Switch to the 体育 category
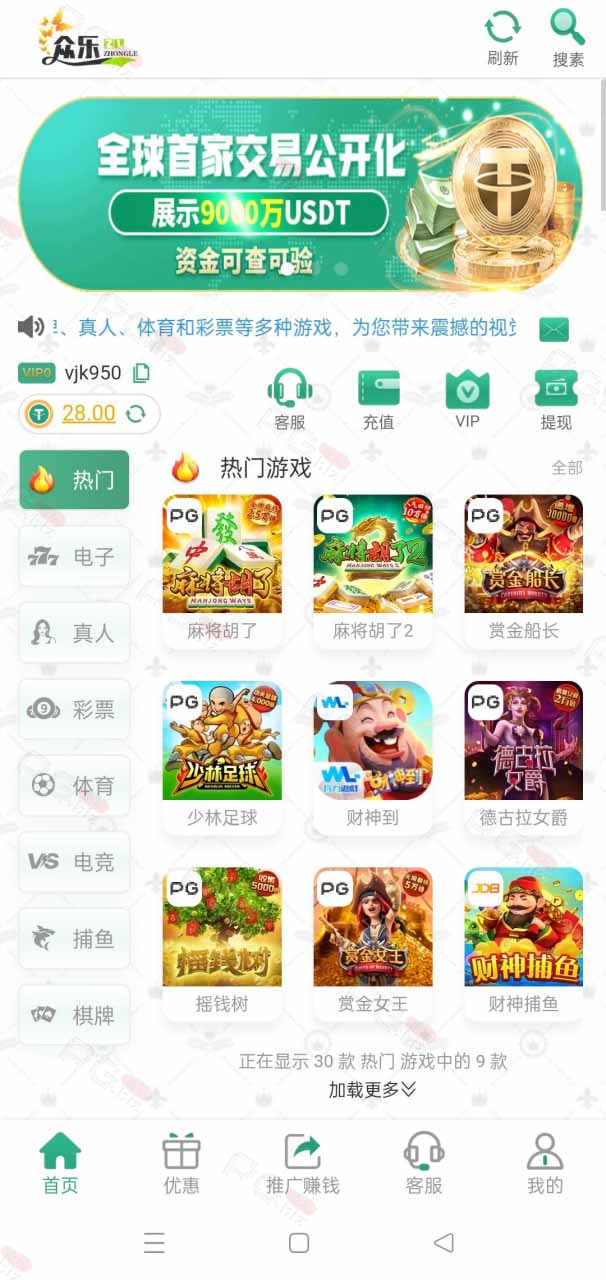Viewport: 606px width, 1280px height. click(74, 786)
